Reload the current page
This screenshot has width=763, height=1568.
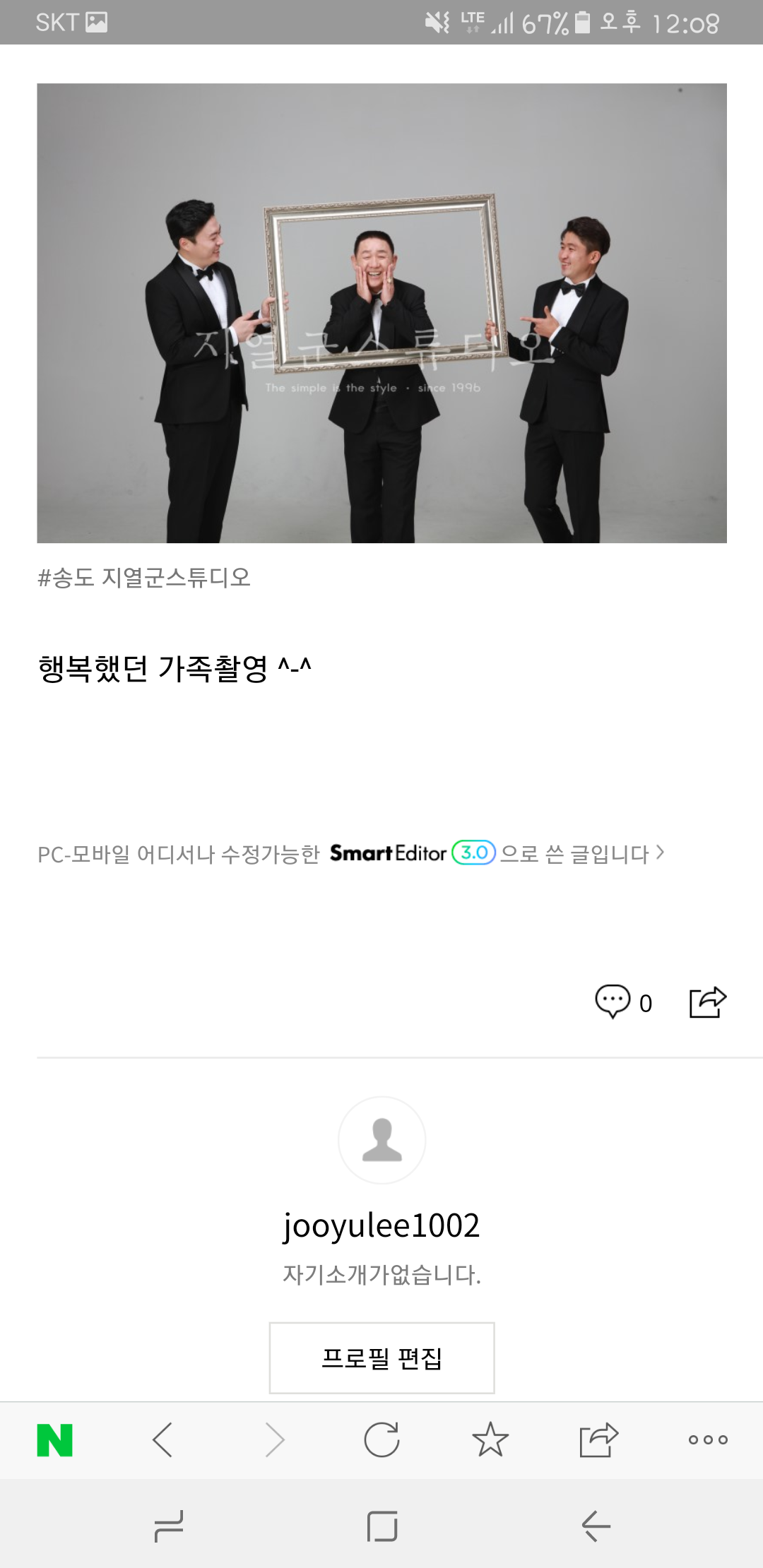point(381,1439)
